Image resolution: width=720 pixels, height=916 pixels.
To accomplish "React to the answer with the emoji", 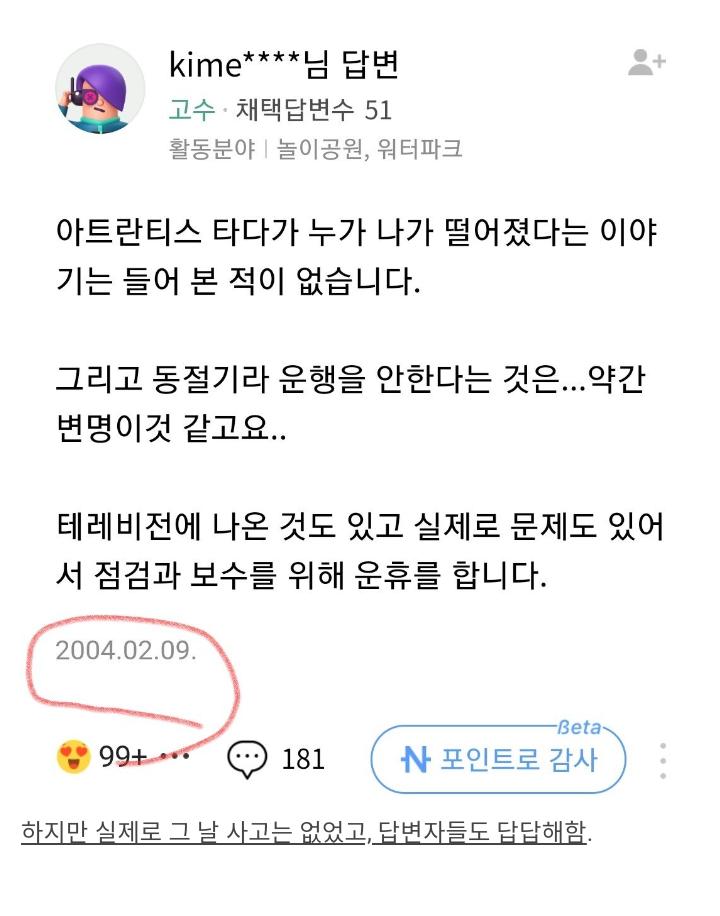I will [75, 758].
